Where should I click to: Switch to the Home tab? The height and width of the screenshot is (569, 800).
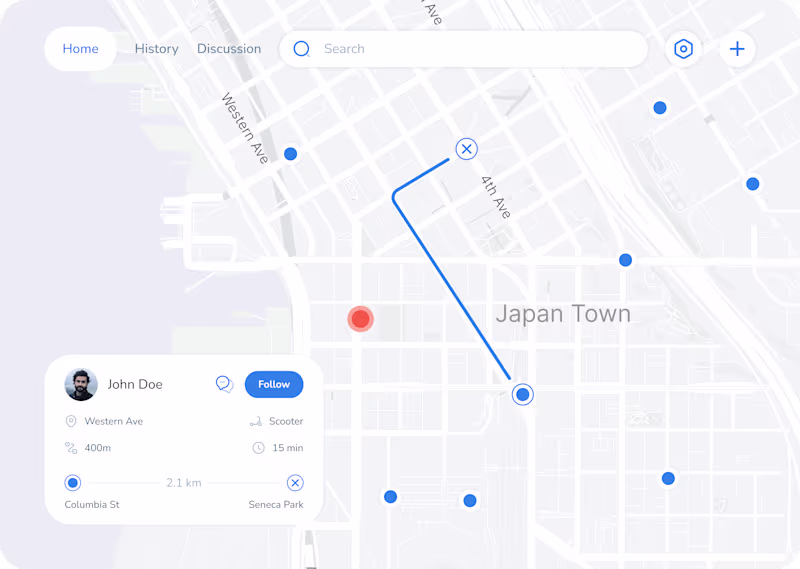coord(80,49)
